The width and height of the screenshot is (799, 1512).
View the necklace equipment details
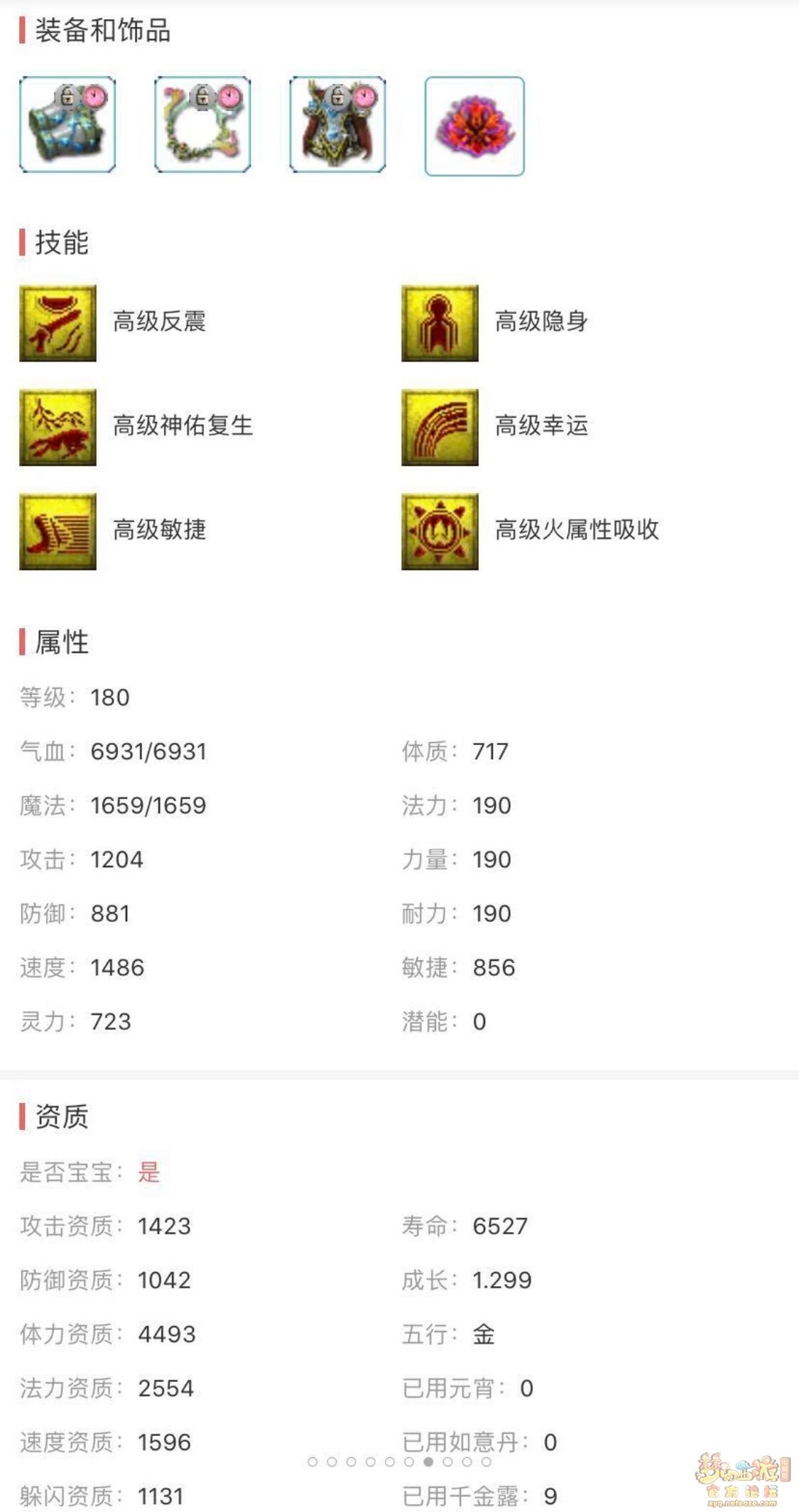point(202,125)
